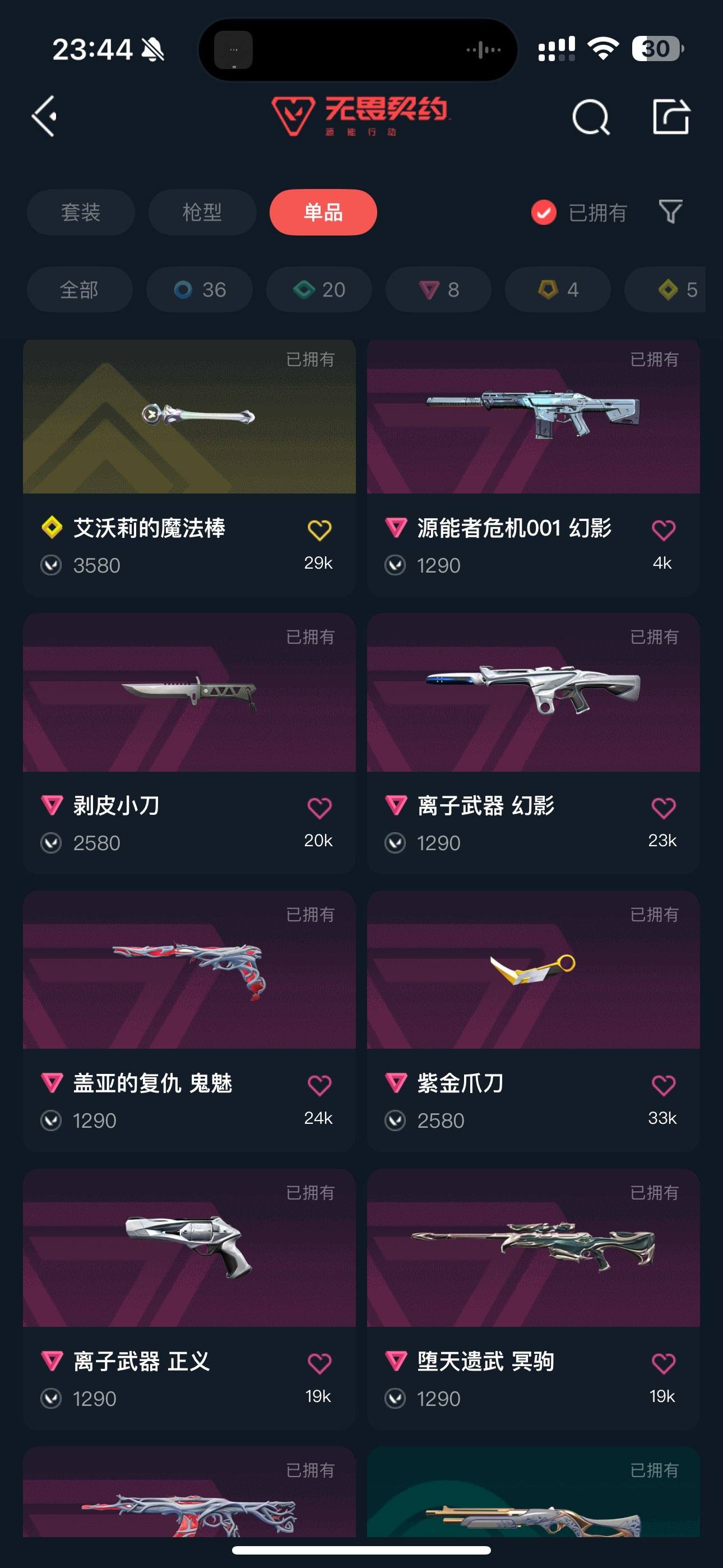Image resolution: width=723 pixels, height=1568 pixels.
Task: Tap the back arrow to return
Action: 43,116
